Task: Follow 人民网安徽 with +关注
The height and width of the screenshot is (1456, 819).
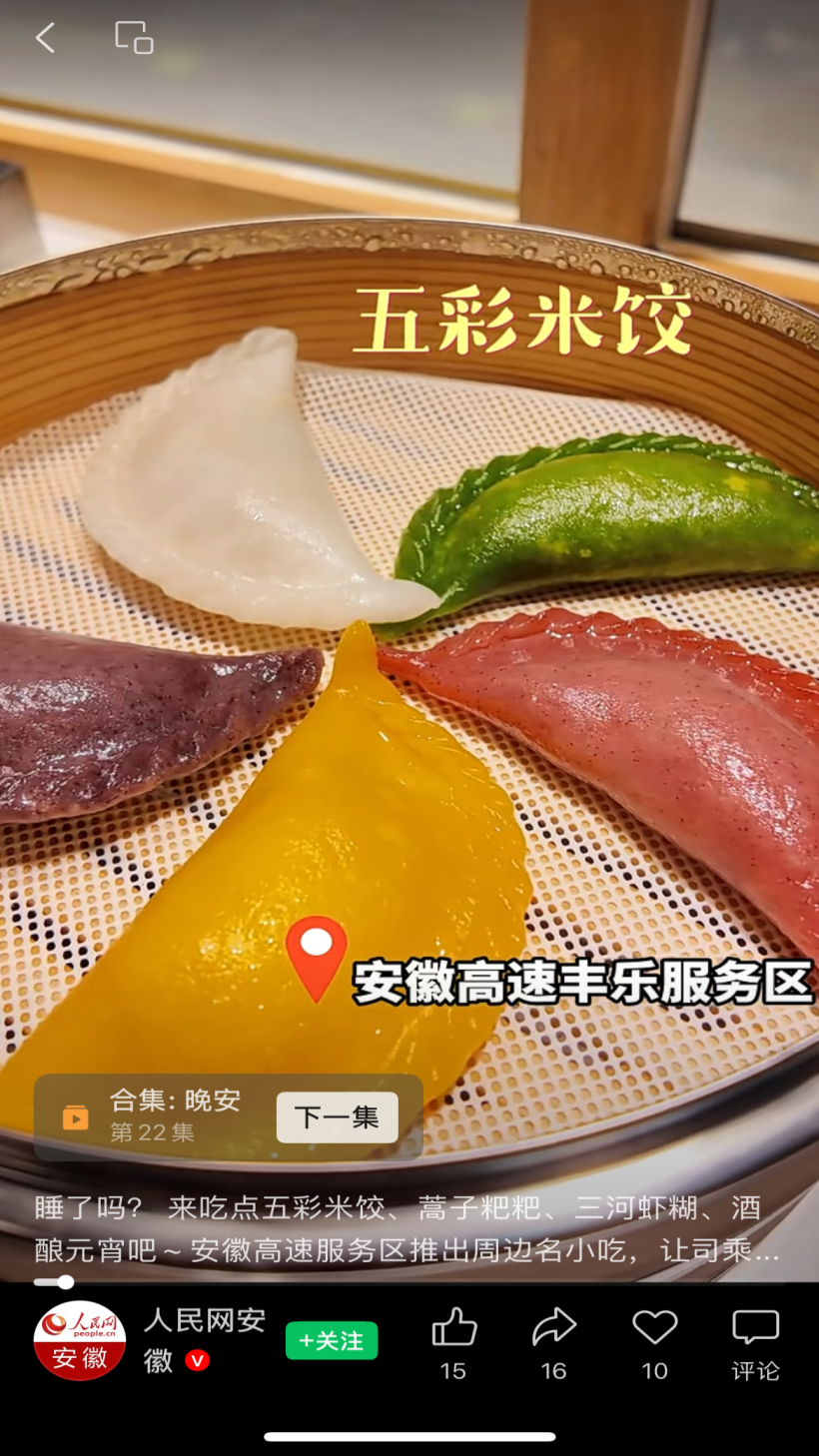Action: coord(332,1341)
